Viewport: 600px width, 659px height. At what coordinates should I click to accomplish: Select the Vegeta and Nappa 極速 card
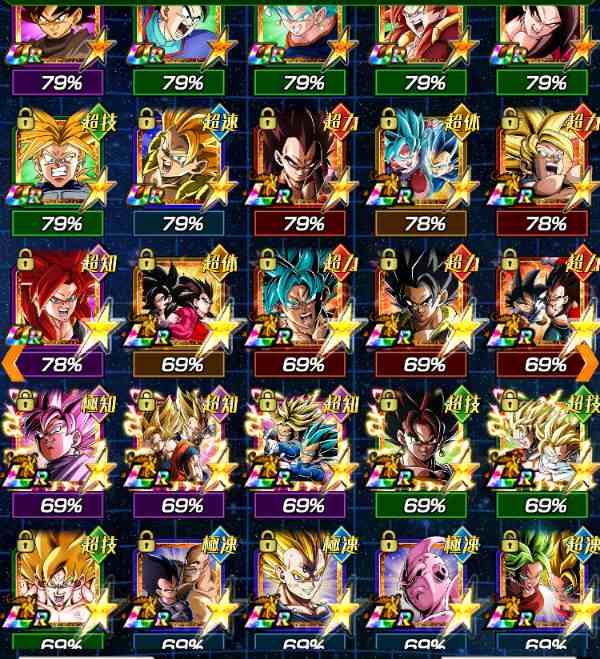[180, 580]
